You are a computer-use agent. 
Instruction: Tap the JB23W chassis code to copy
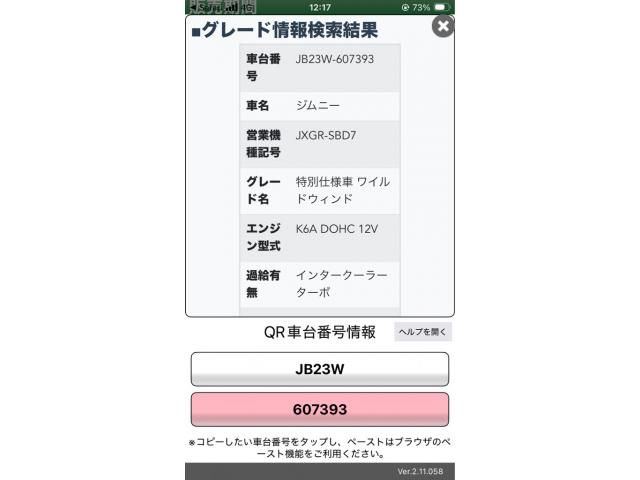tap(320, 368)
